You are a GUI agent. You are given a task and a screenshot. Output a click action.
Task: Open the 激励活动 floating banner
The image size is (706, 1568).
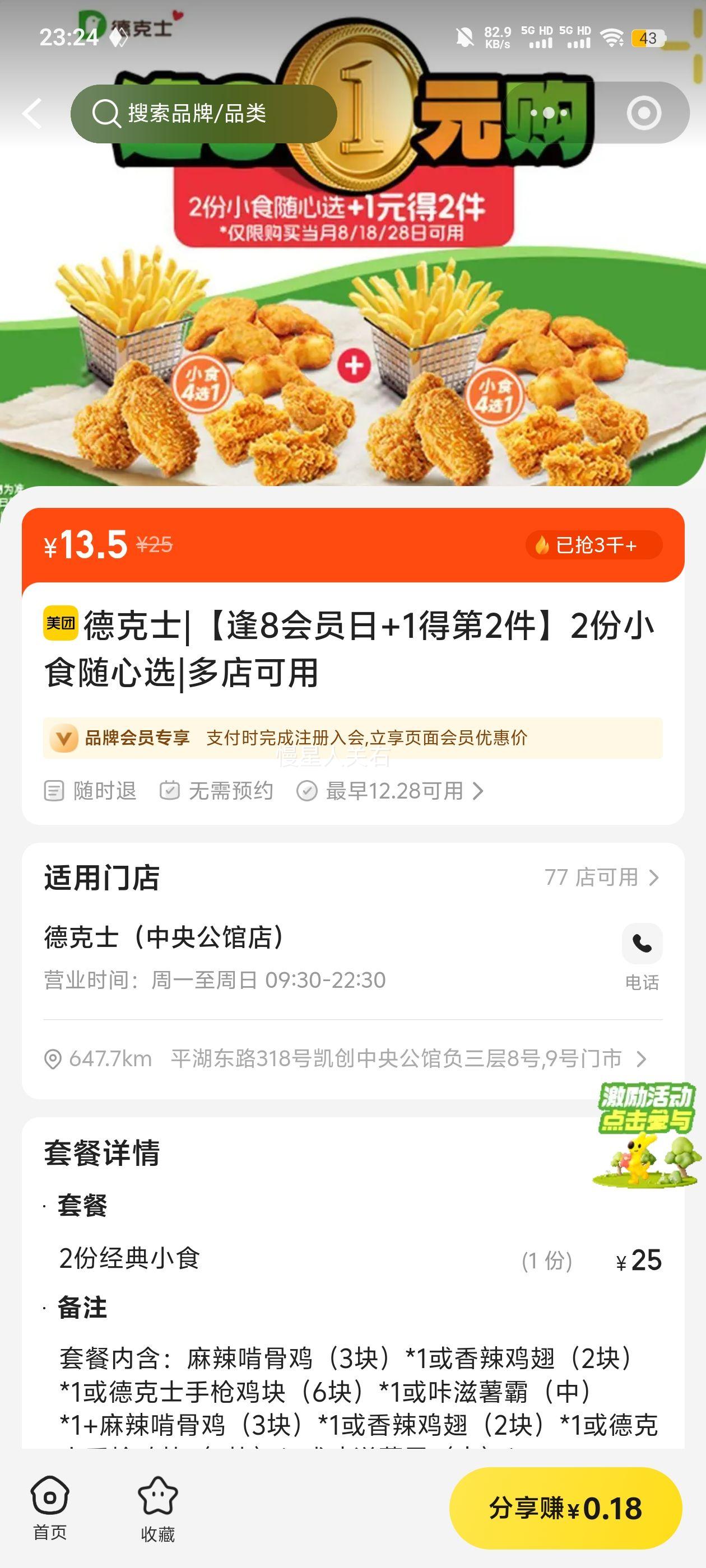[x=646, y=1135]
